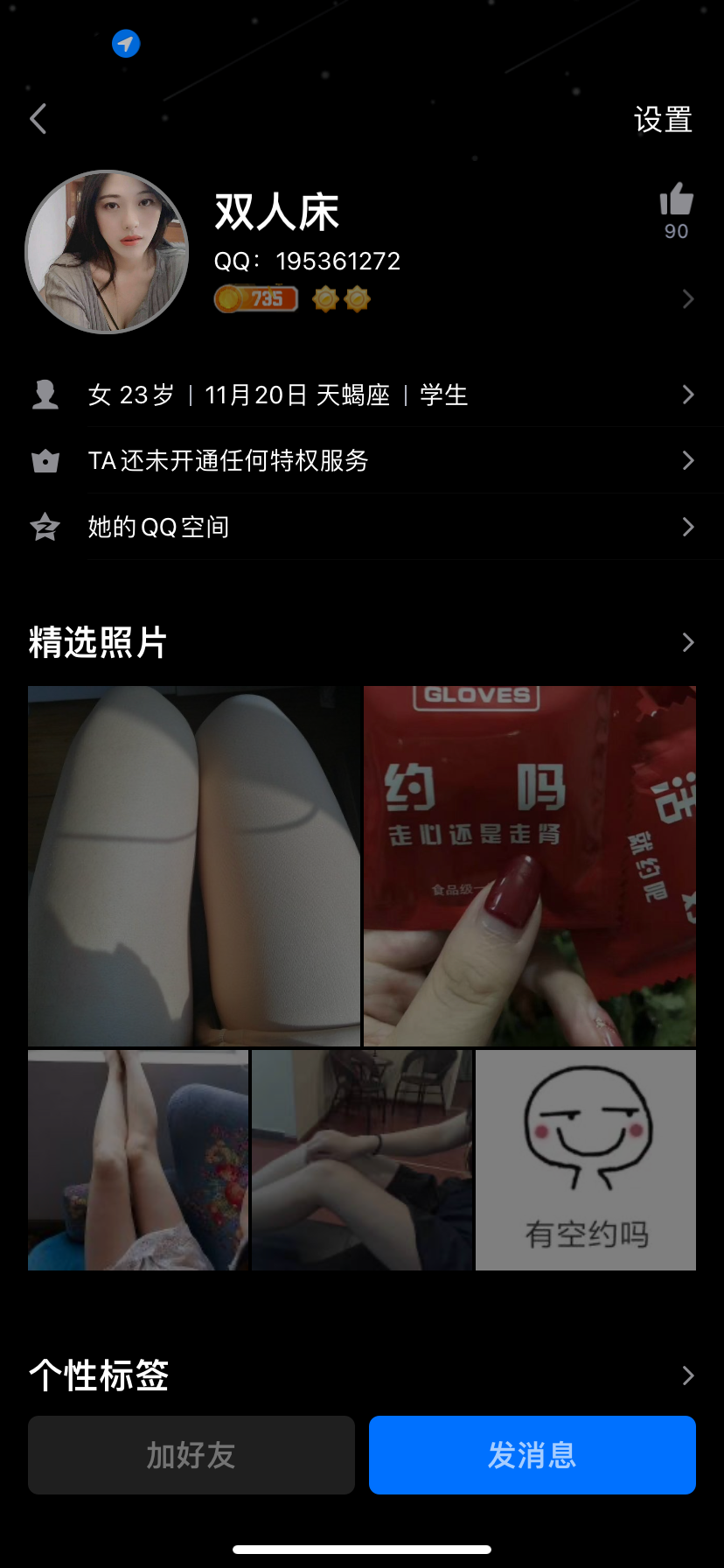
Task: Open the chevron beside the like count
Action: [688, 299]
